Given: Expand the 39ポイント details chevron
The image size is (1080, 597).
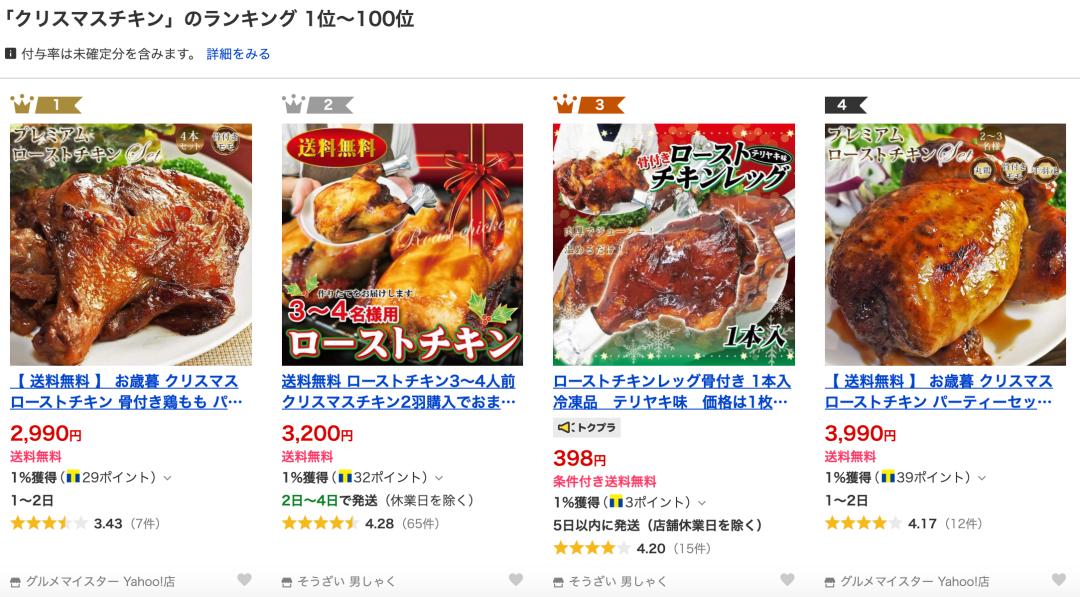Looking at the screenshot, I should pyautogui.click(x=982, y=478).
